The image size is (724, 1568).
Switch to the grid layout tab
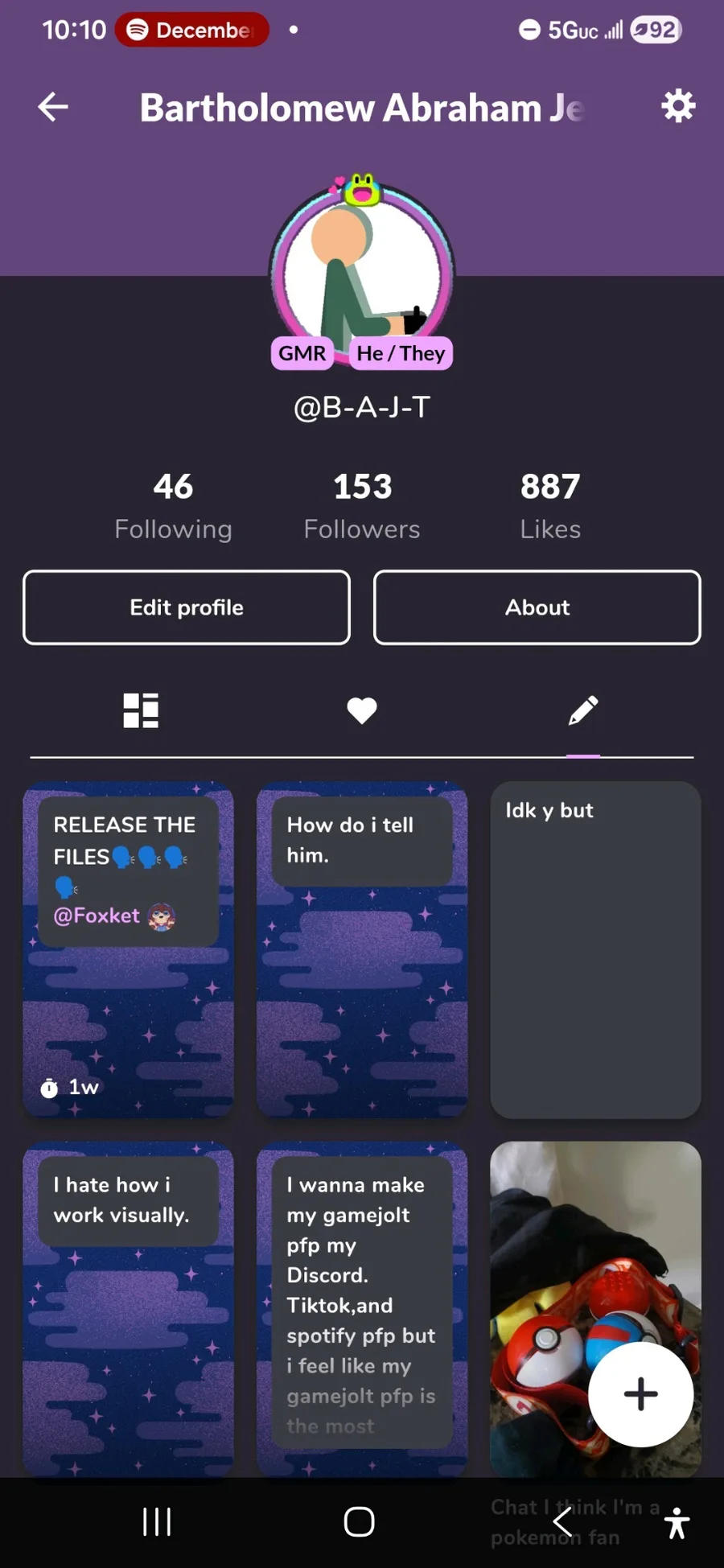(x=141, y=710)
